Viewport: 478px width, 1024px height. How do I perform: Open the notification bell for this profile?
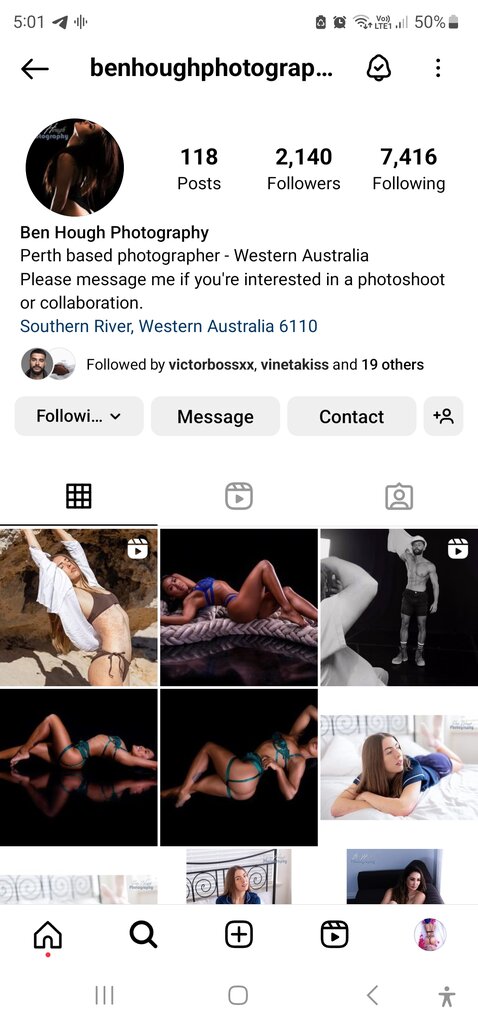coord(379,68)
